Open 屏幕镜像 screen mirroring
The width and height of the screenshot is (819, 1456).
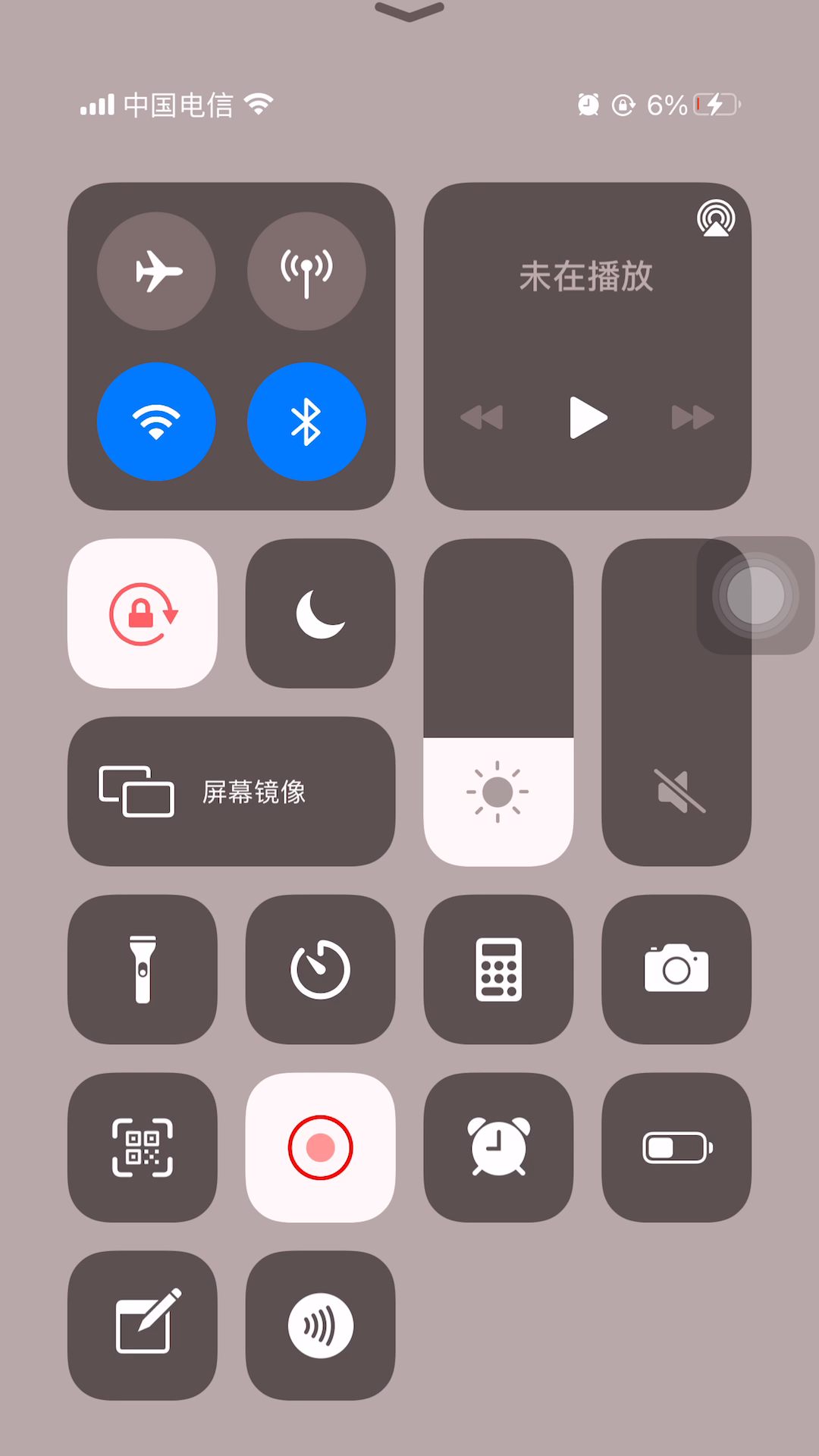pyautogui.click(x=231, y=792)
